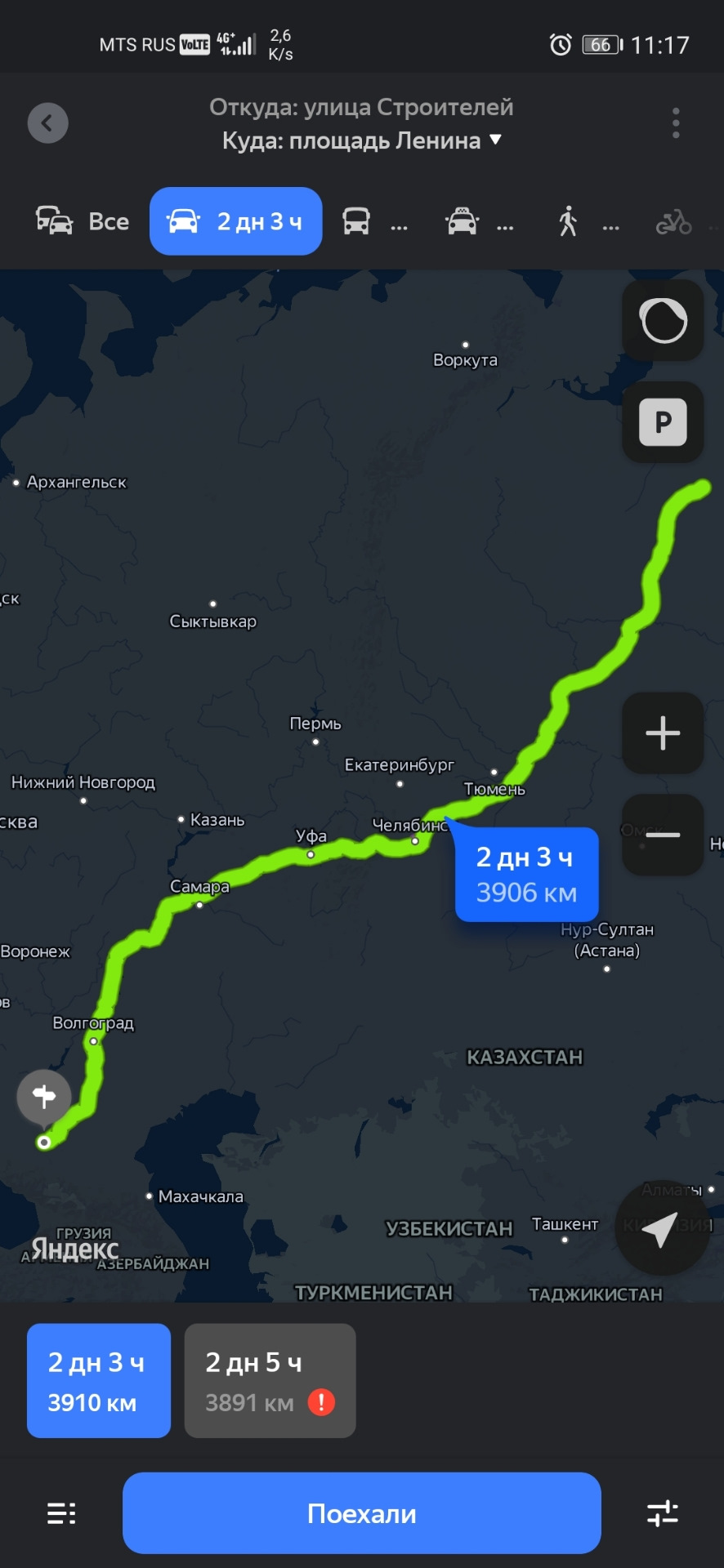Open the three-dot overflow menu
Image resolution: width=724 pixels, height=1568 pixels.
[676, 123]
